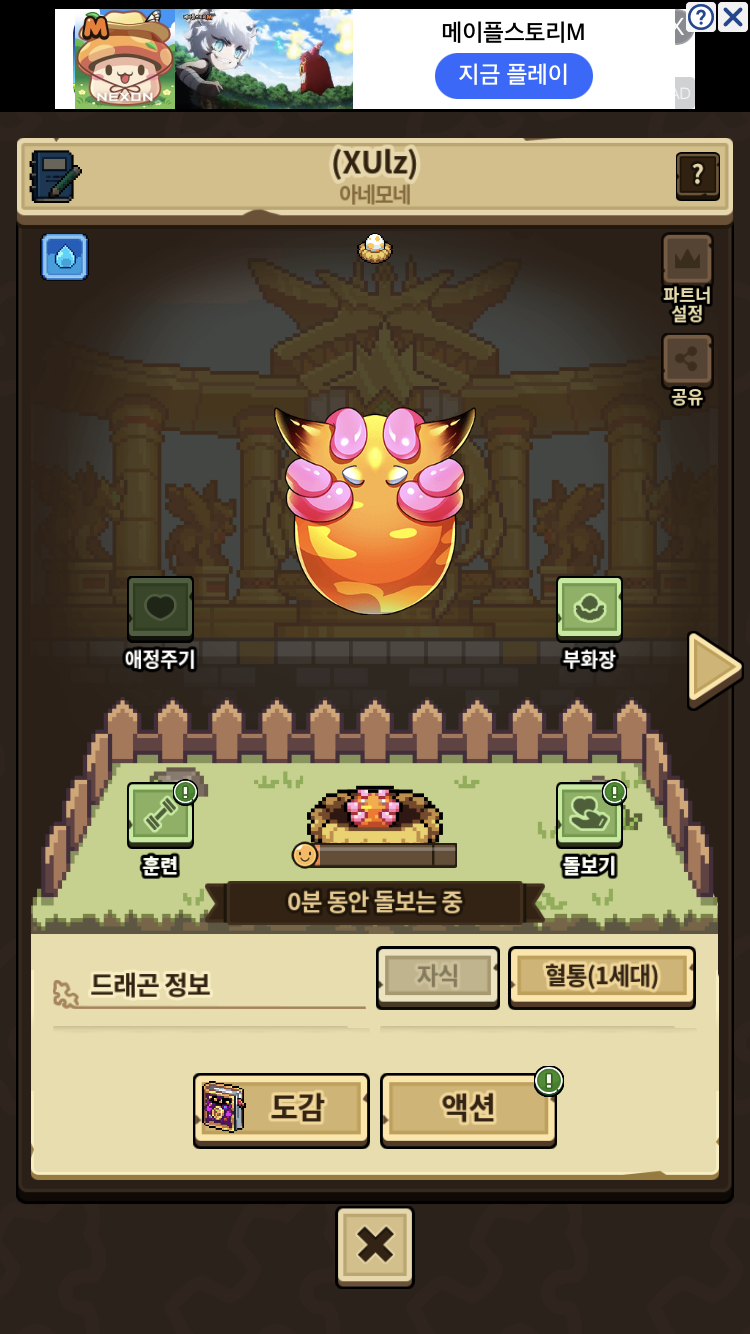The height and width of the screenshot is (1334, 750).
Task: Open ad info question mark icon
Action: point(702,16)
